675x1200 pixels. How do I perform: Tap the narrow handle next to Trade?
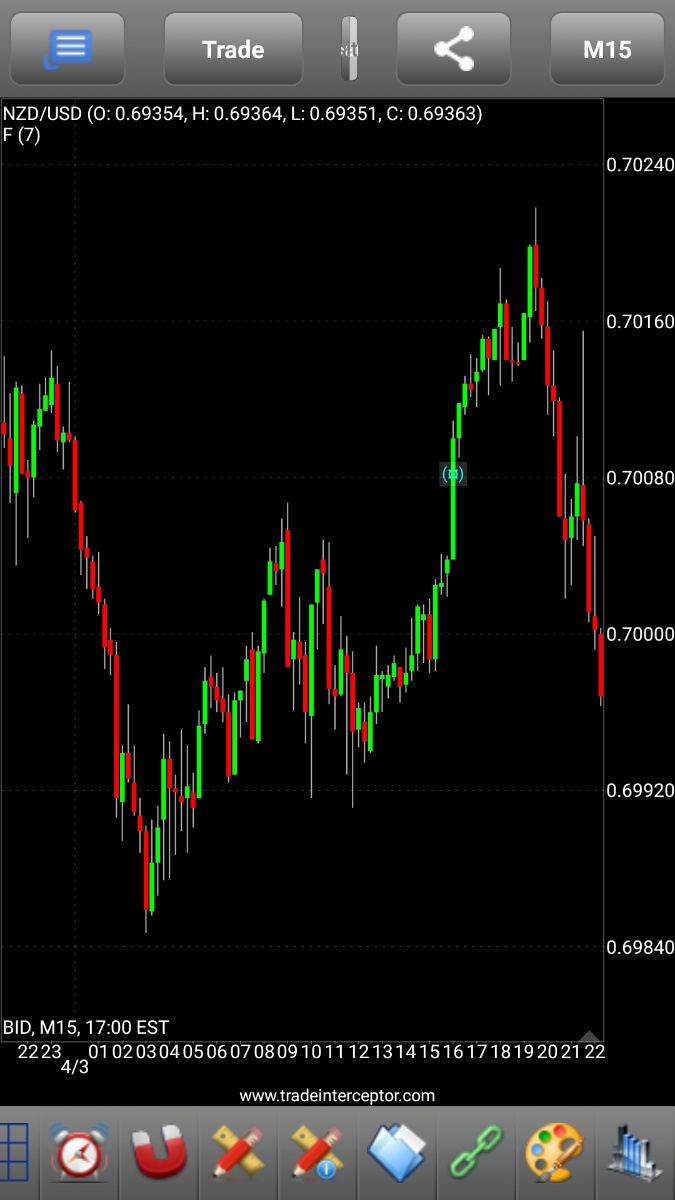[349, 49]
